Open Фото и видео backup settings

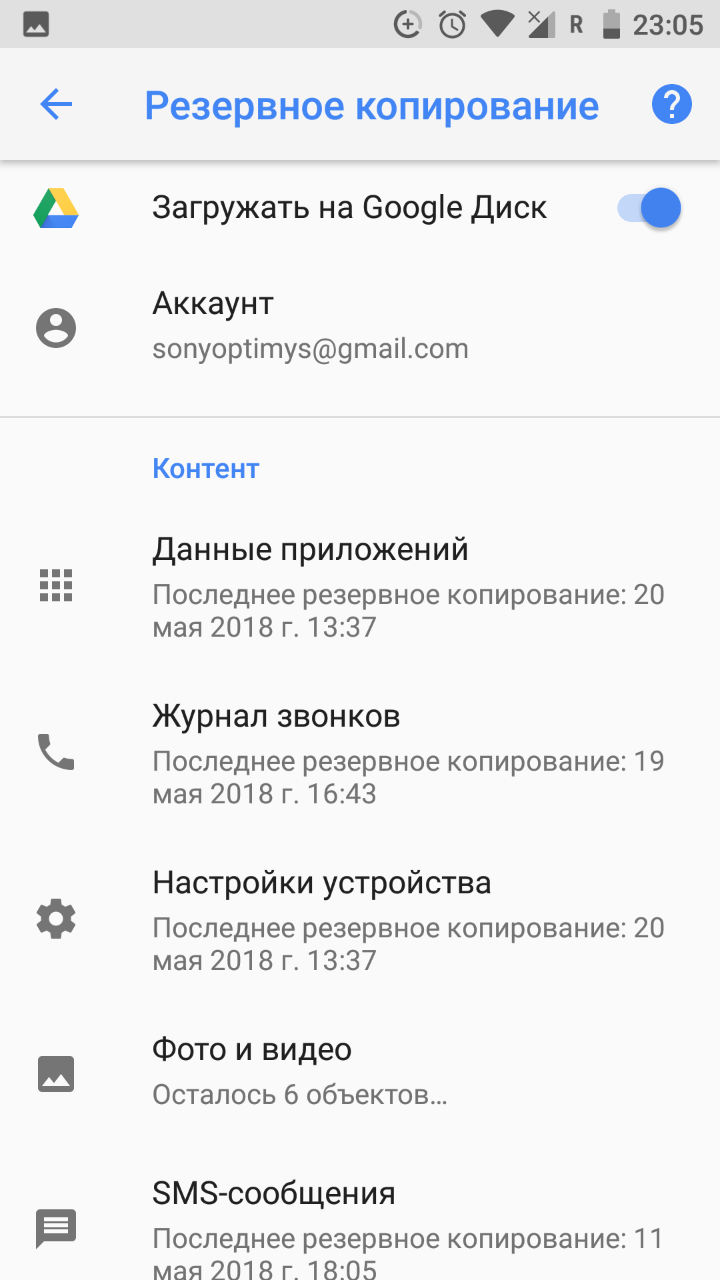click(x=360, y=1072)
